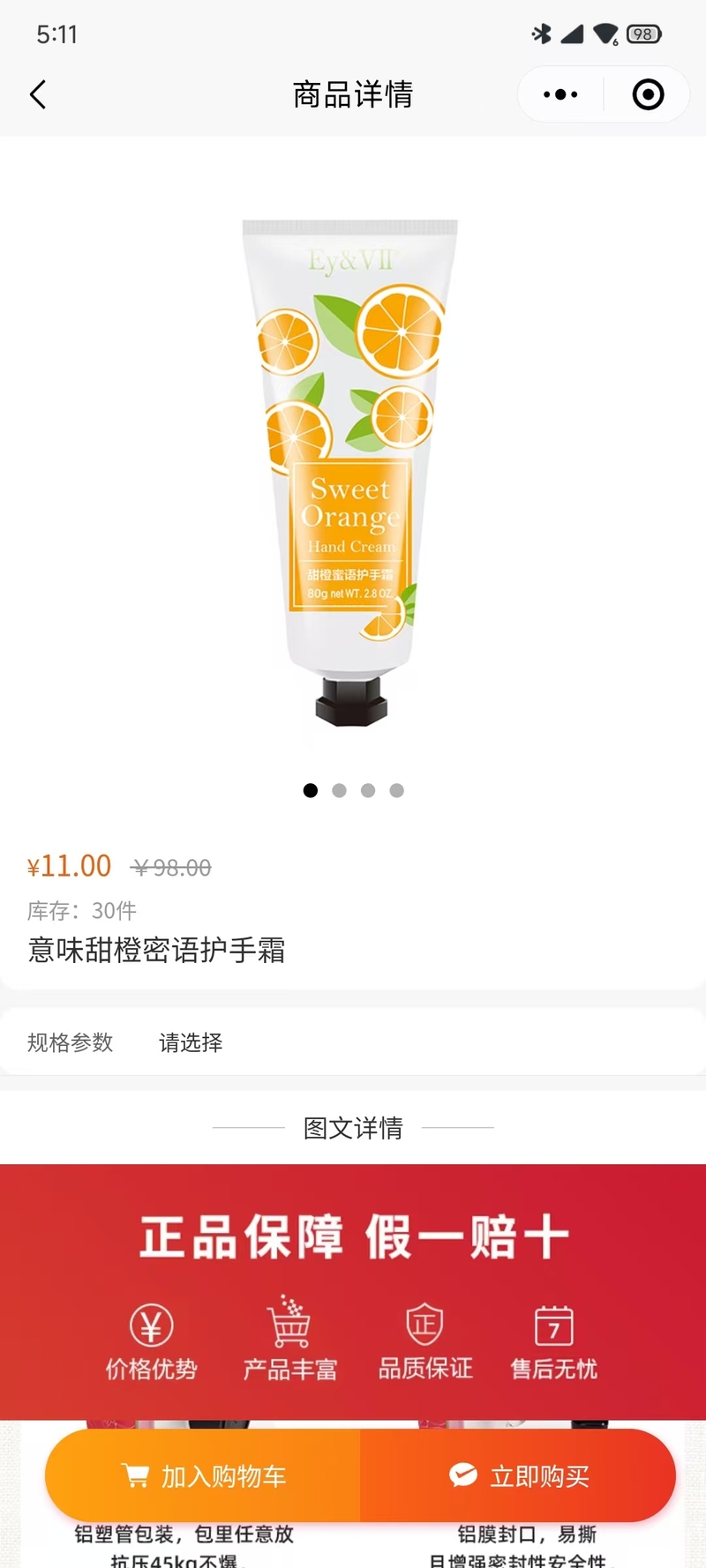Open the three-dot mini program menu
The height and width of the screenshot is (1568, 706).
pyautogui.click(x=560, y=94)
